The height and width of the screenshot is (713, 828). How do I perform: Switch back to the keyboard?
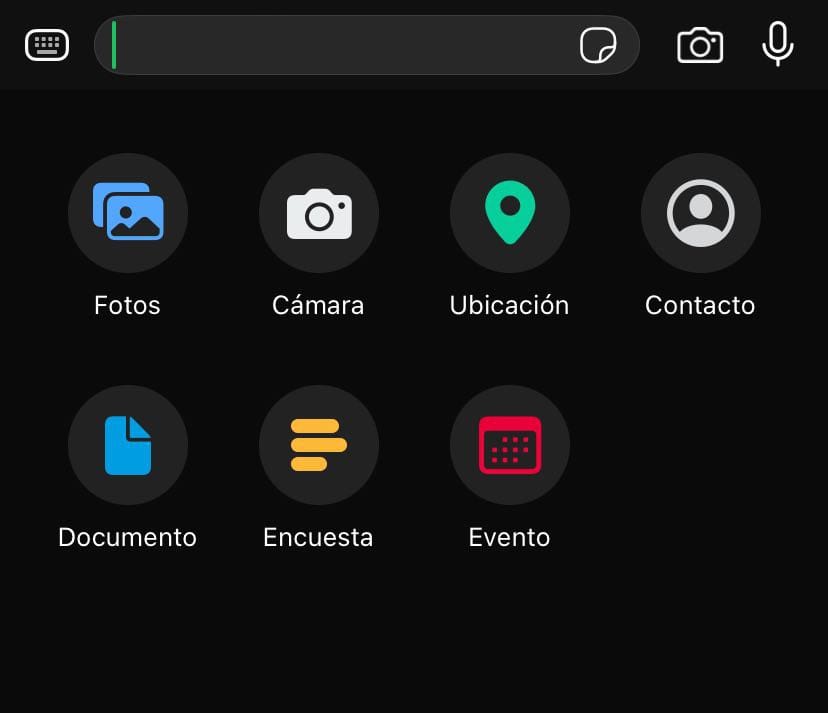click(x=47, y=45)
